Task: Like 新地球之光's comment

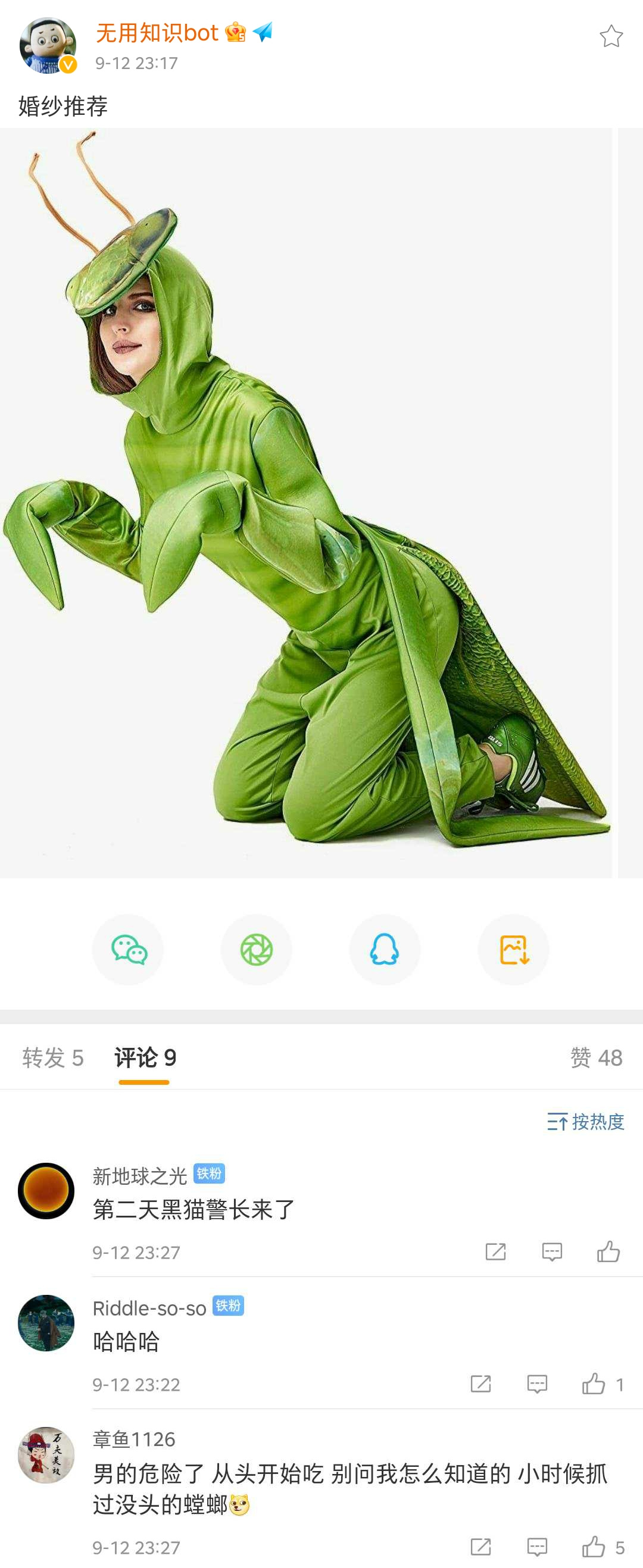Action: 608,1252
